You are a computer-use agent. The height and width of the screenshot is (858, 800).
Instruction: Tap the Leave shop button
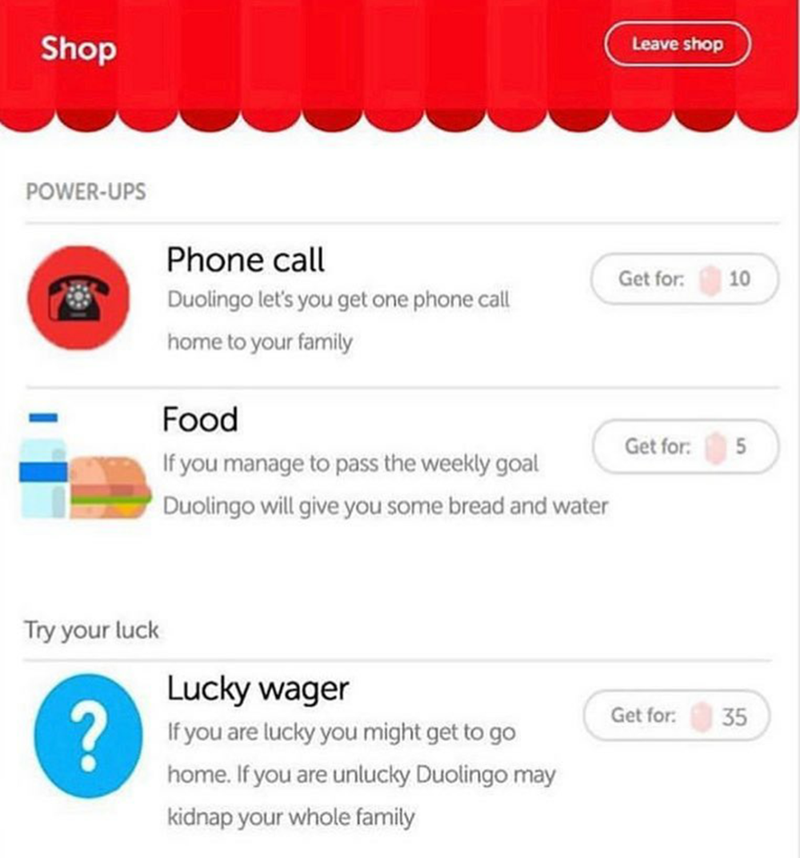tap(676, 44)
